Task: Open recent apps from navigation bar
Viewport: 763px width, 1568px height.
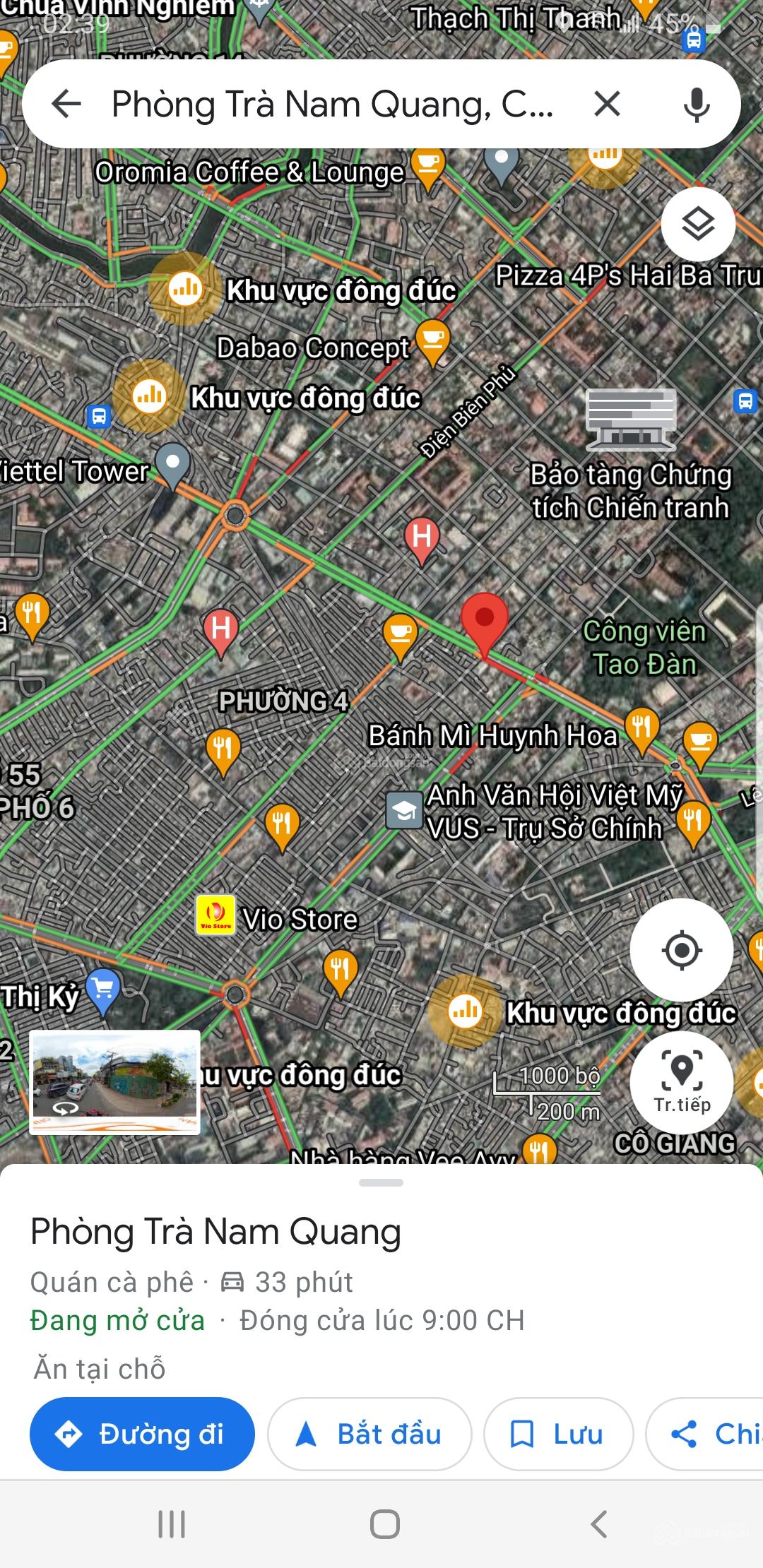Action: tap(172, 1524)
